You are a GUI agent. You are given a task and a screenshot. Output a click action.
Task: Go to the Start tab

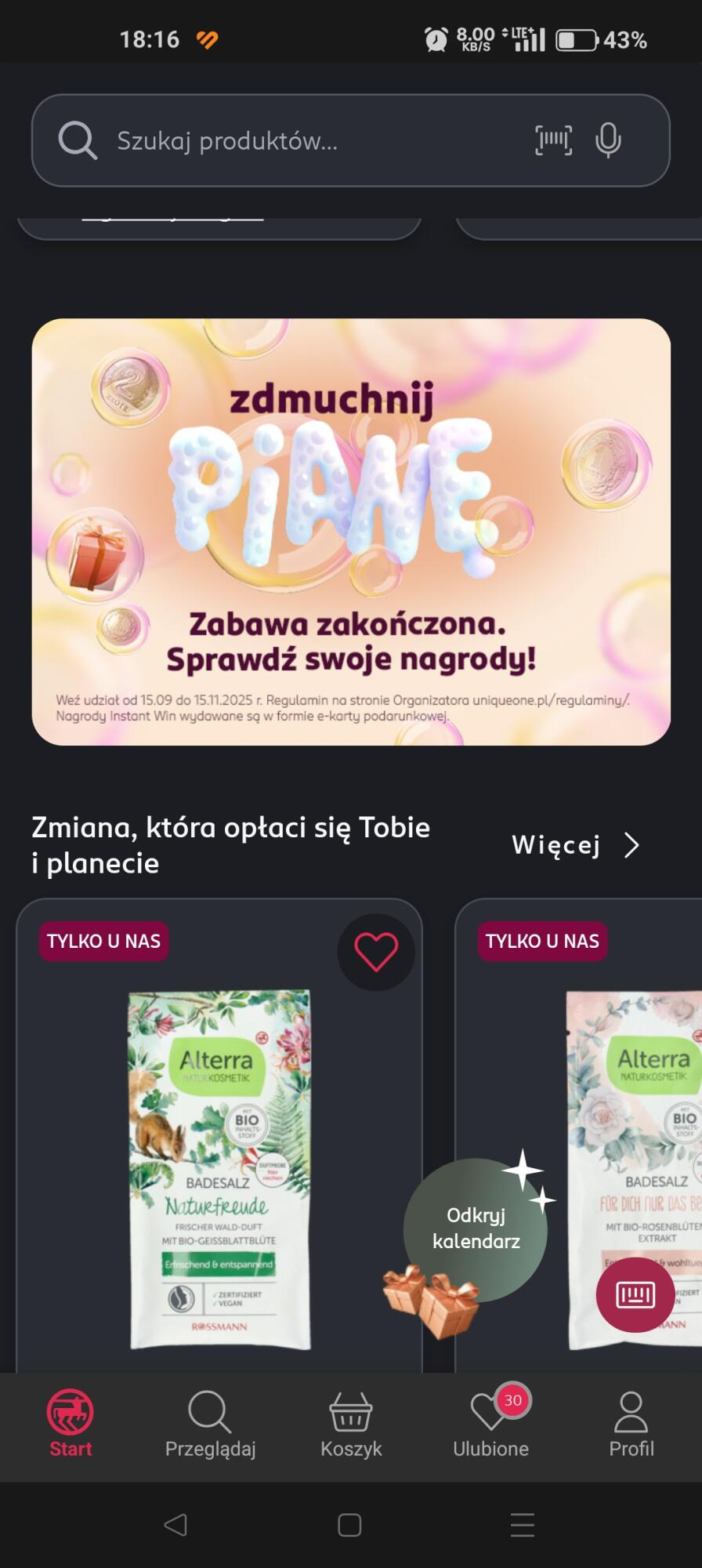71,1425
